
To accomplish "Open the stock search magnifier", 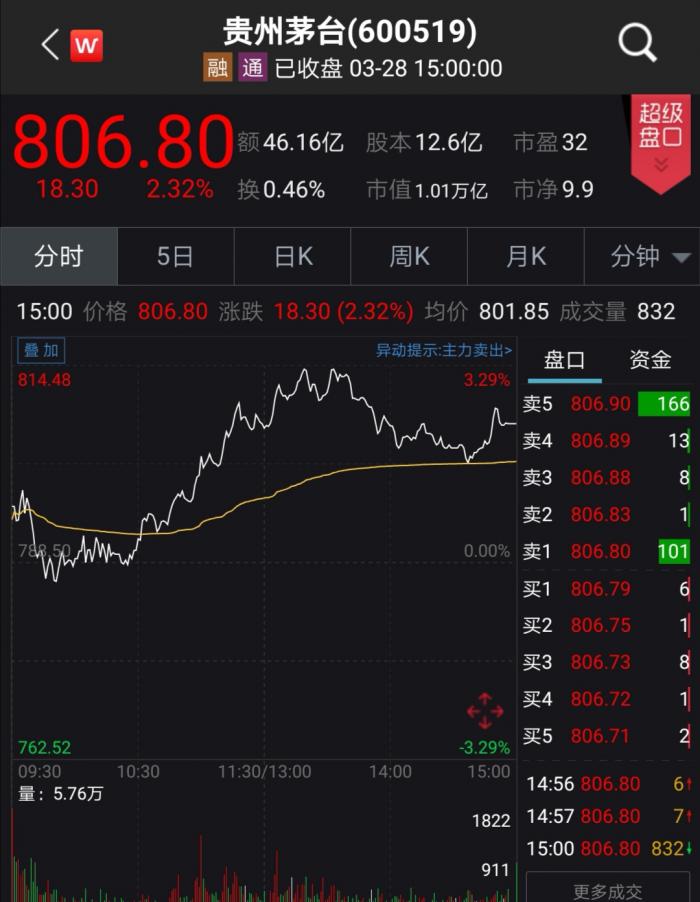I will point(637,43).
